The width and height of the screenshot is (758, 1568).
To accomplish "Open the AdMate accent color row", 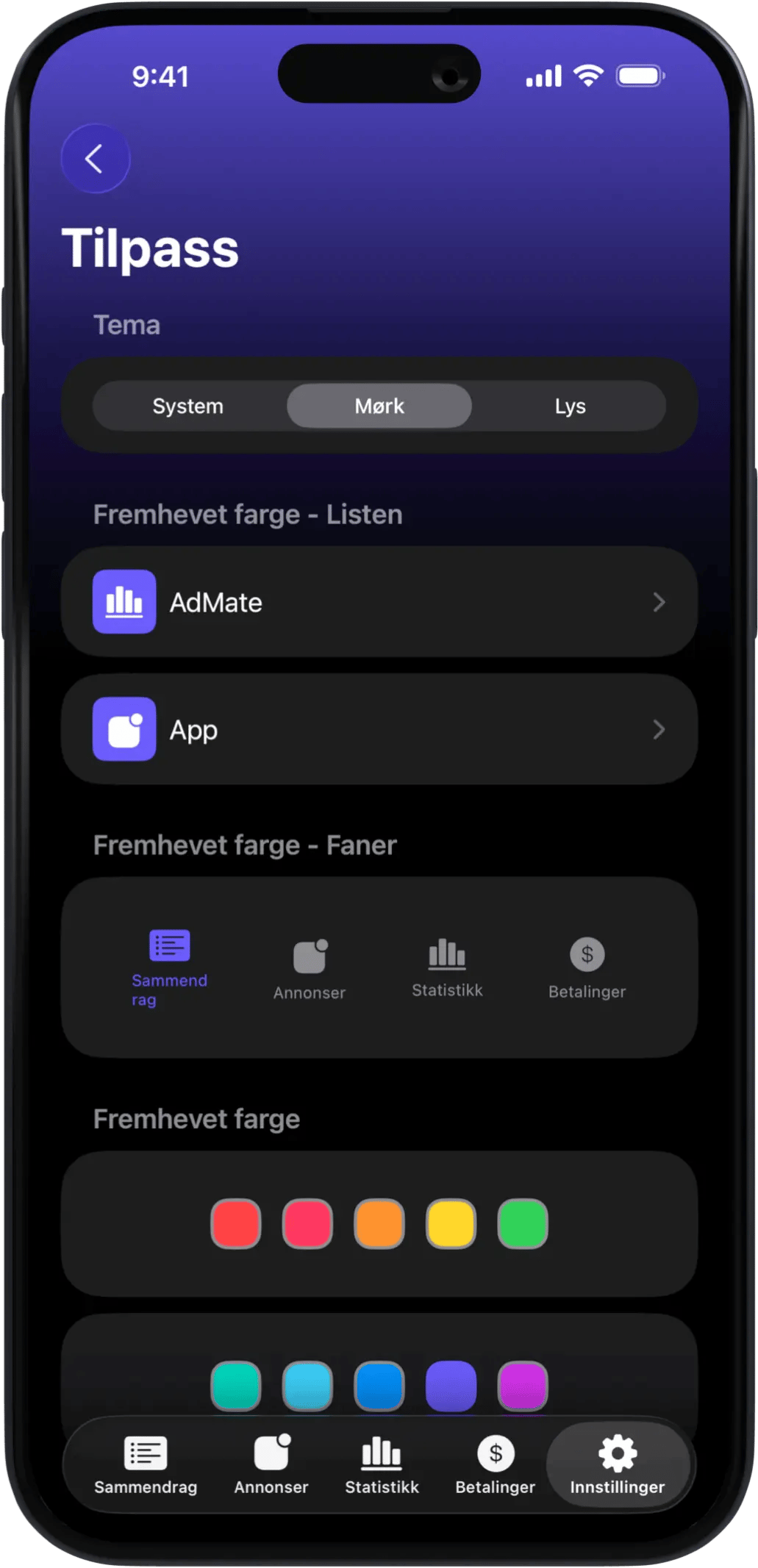I will pyautogui.click(x=379, y=602).
